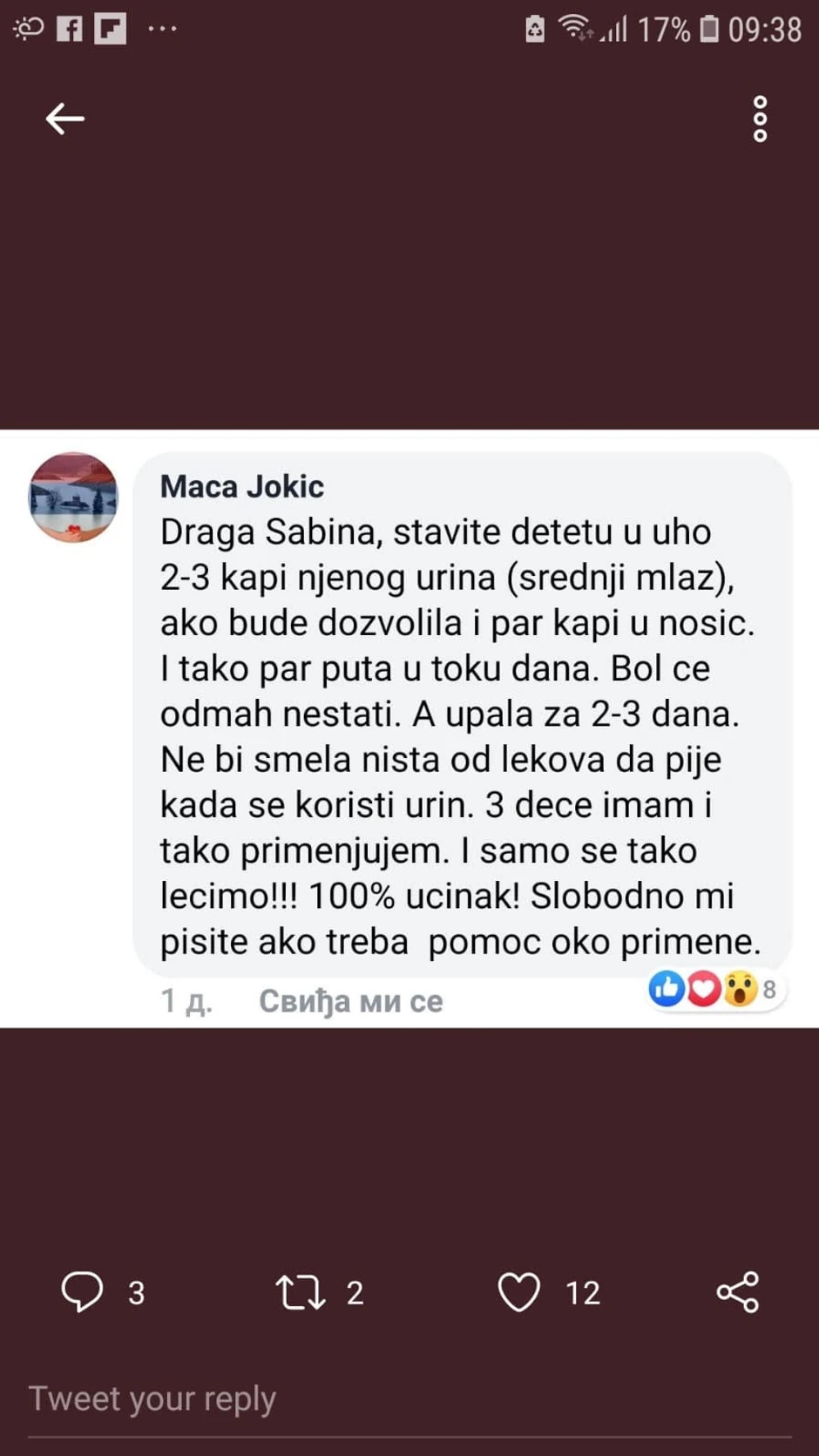The width and height of the screenshot is (819, 1456).
Task: Tap the attached screenshot image
Action: coord(409,728)
